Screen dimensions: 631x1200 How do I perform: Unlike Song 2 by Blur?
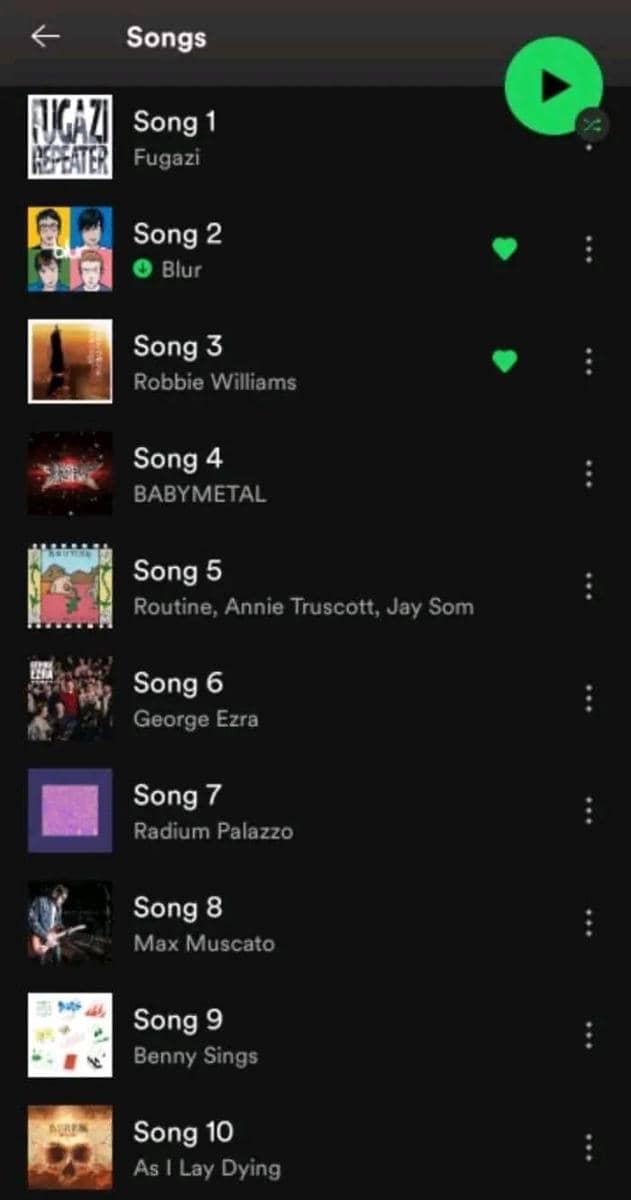(505, 249)
